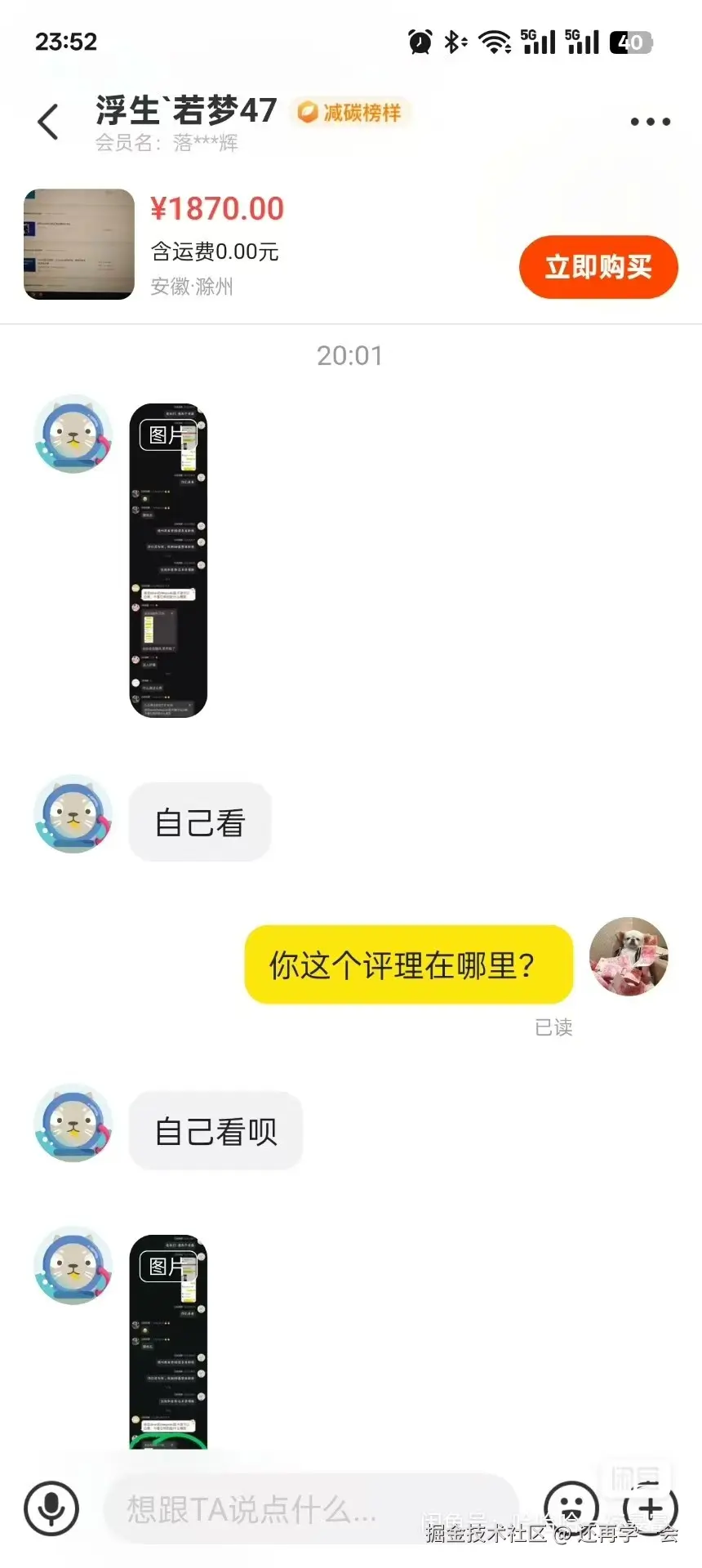View the first image message sent at 20:01

click(168, 560)
